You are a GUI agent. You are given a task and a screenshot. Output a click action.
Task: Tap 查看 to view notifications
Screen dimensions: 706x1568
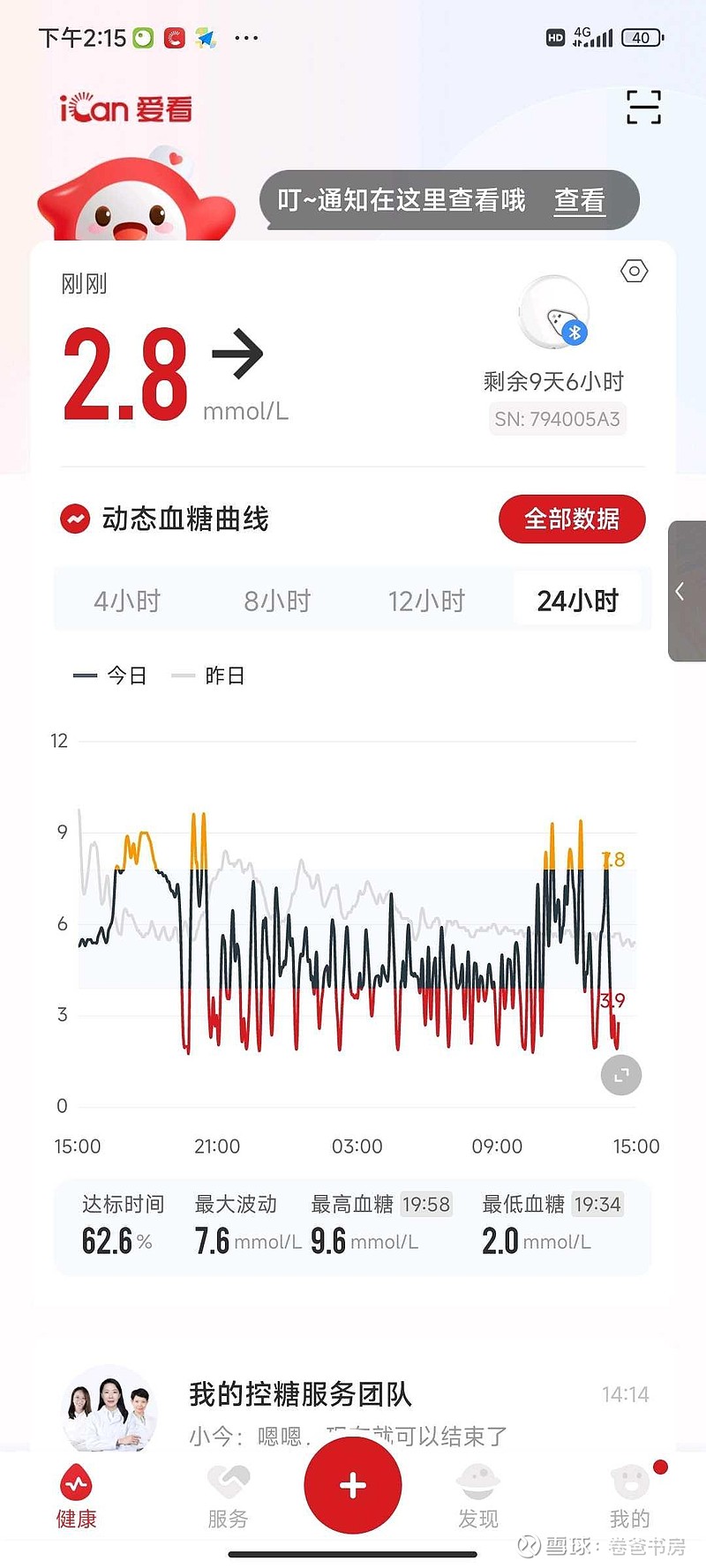580,200
